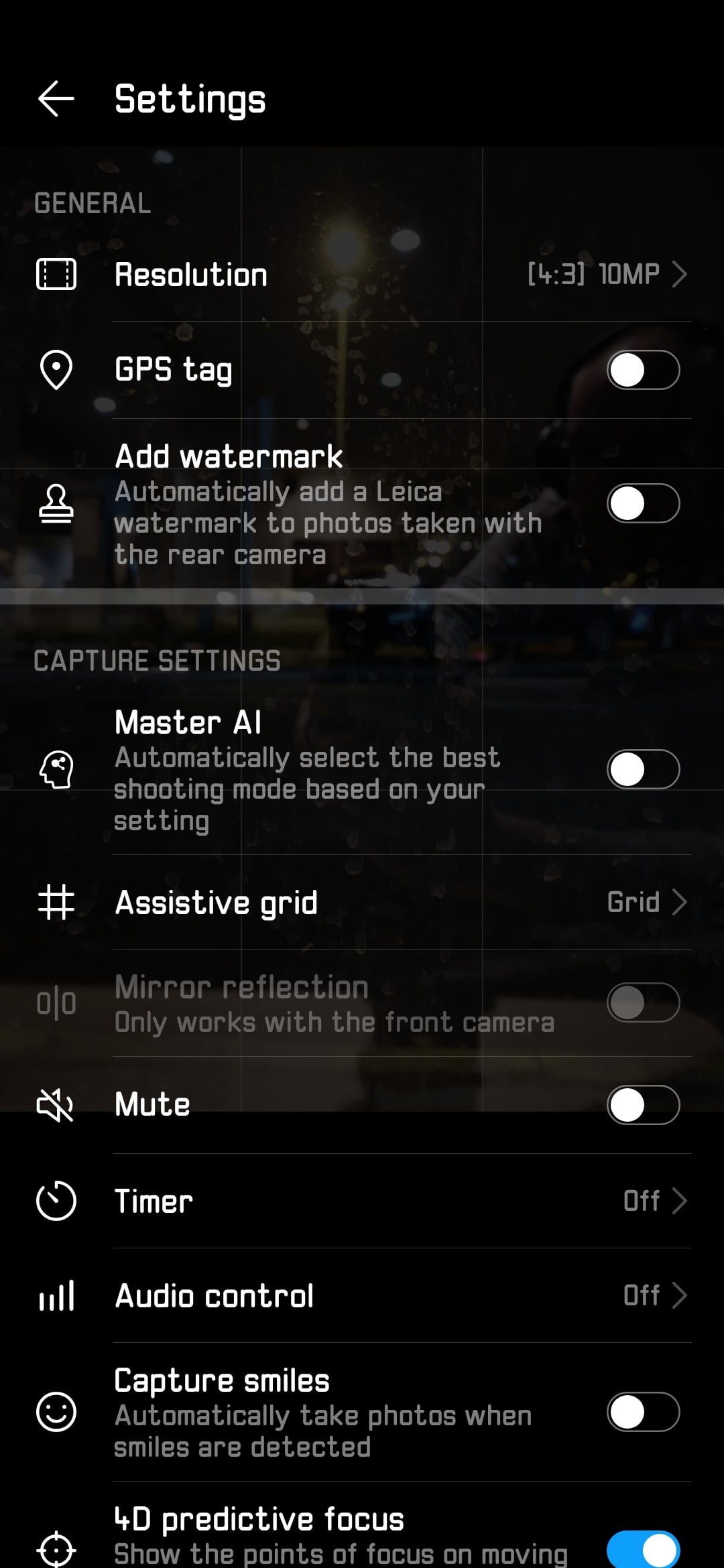Image resolution: width=724 pixels, height=1568 pixels.
Task: Open Assistive grid options
Action: tap(362, 902)
